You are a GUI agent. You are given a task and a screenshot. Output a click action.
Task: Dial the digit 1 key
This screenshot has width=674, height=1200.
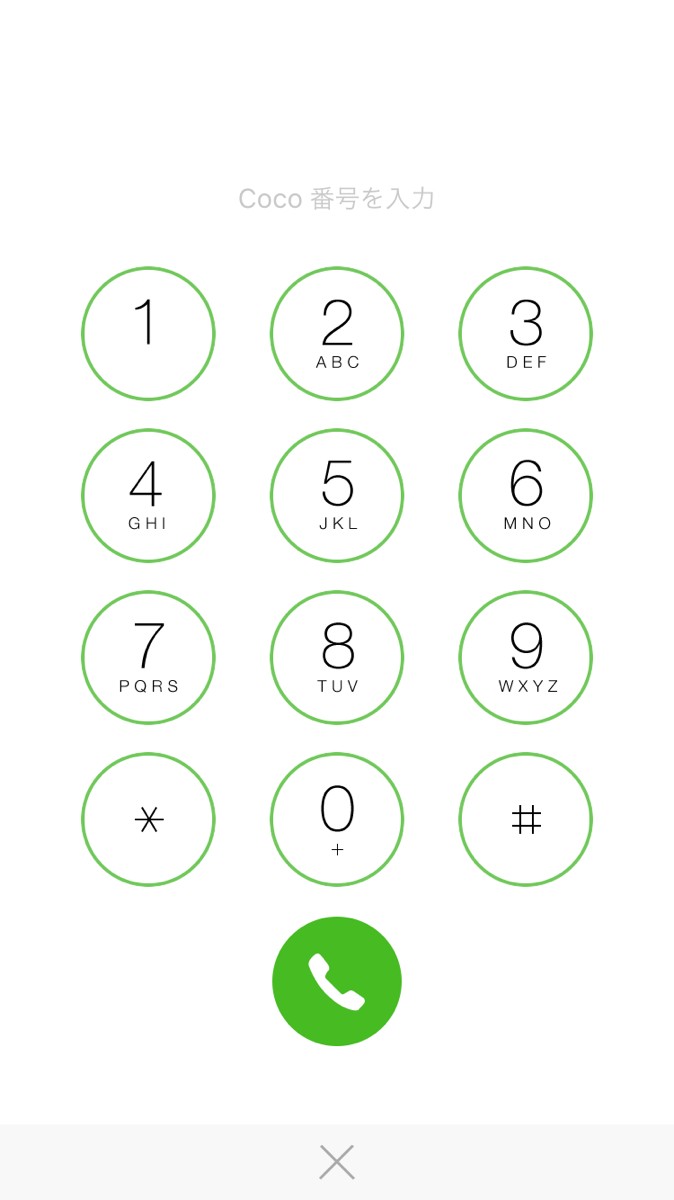tap(148, 333)
